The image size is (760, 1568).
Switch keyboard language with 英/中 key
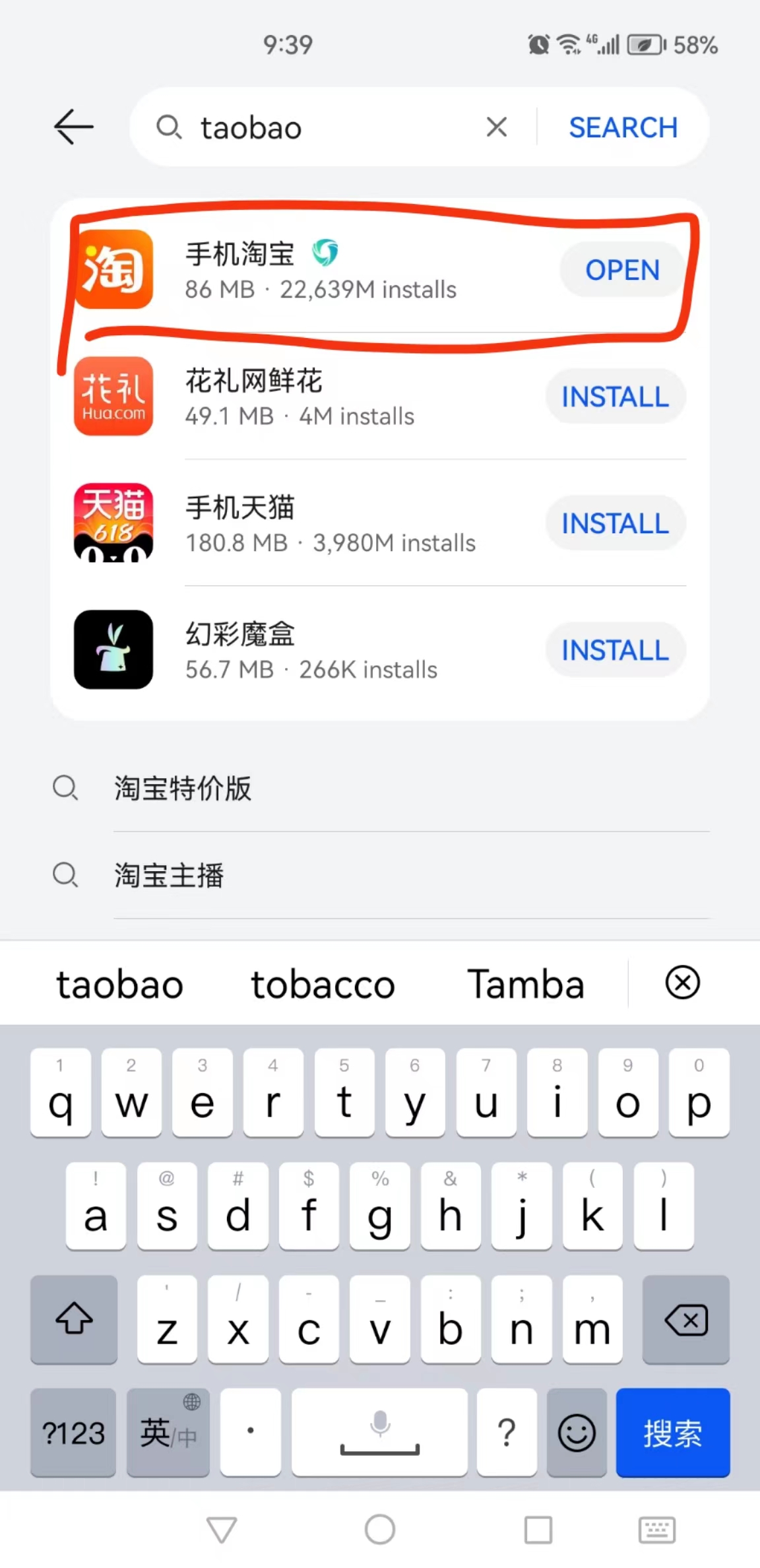[x=168, y=1433]
